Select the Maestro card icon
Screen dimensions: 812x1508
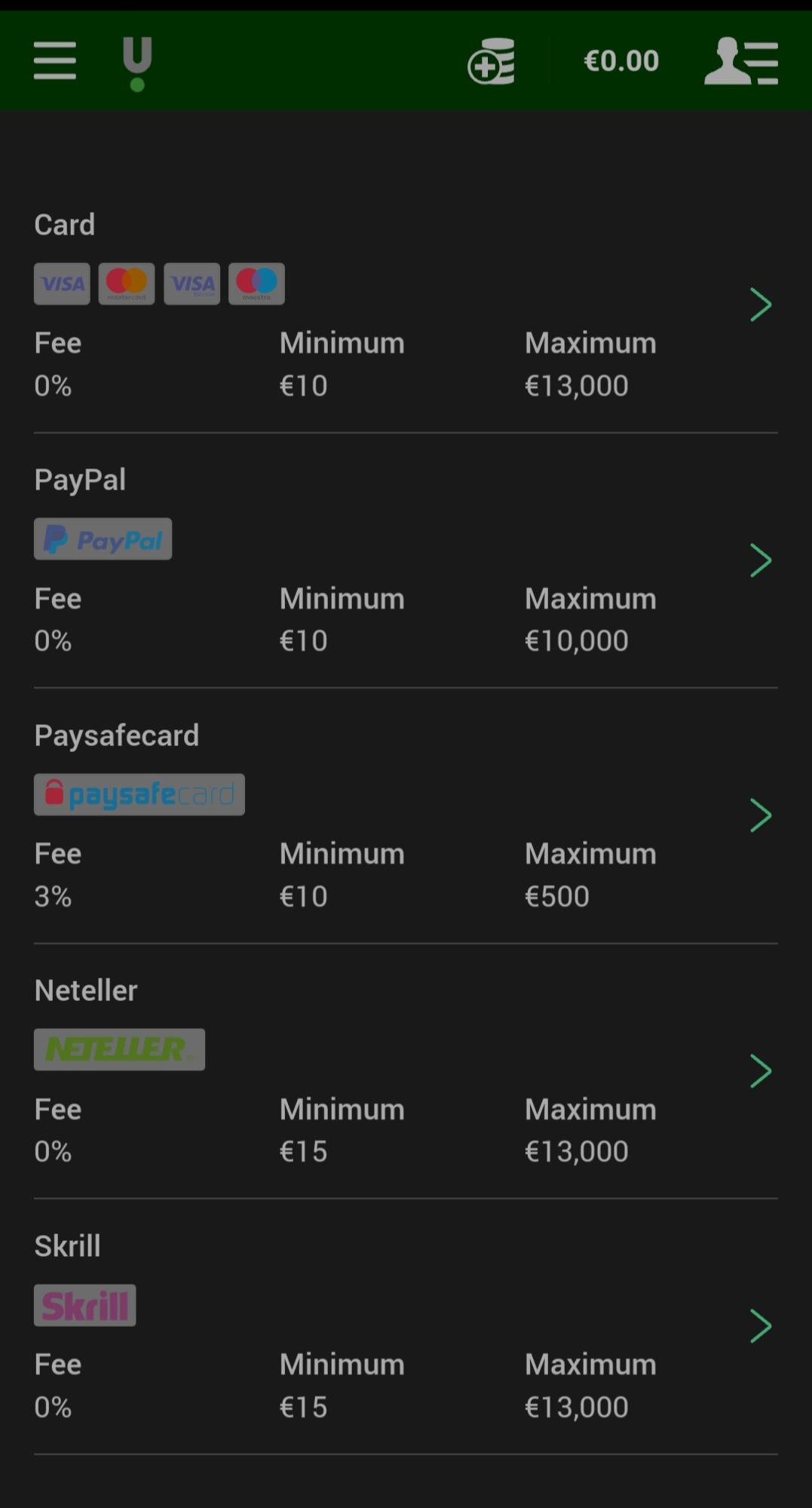point(256,284)
